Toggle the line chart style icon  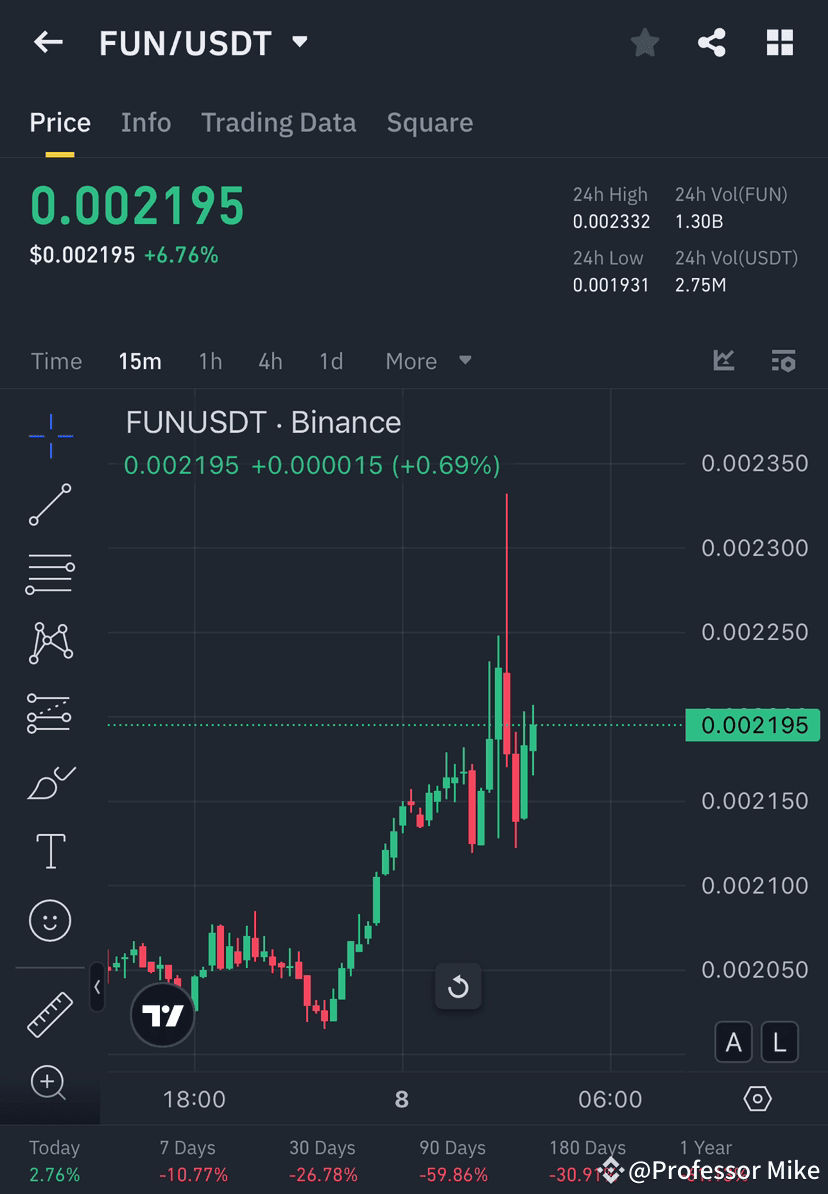point(724,361)
